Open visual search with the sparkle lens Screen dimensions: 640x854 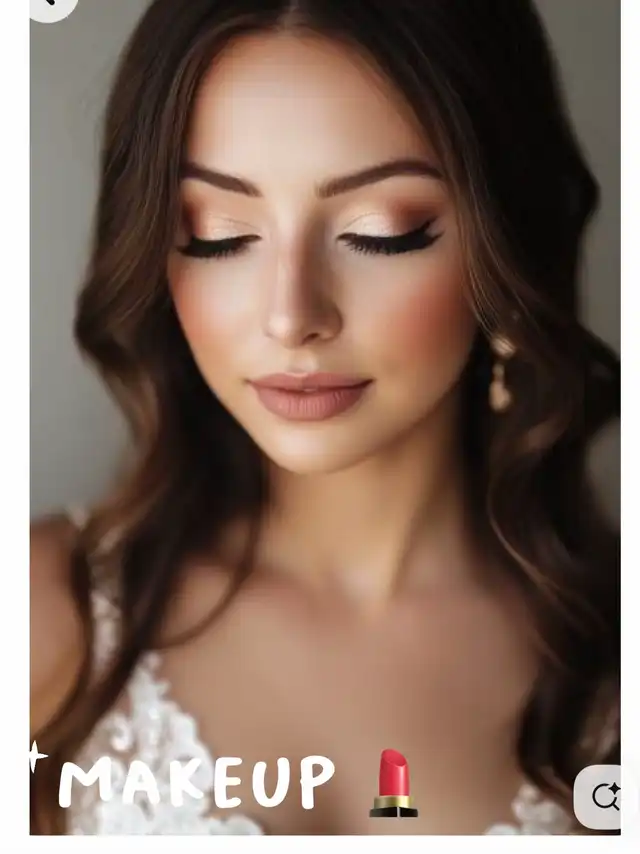coord(603,796)
